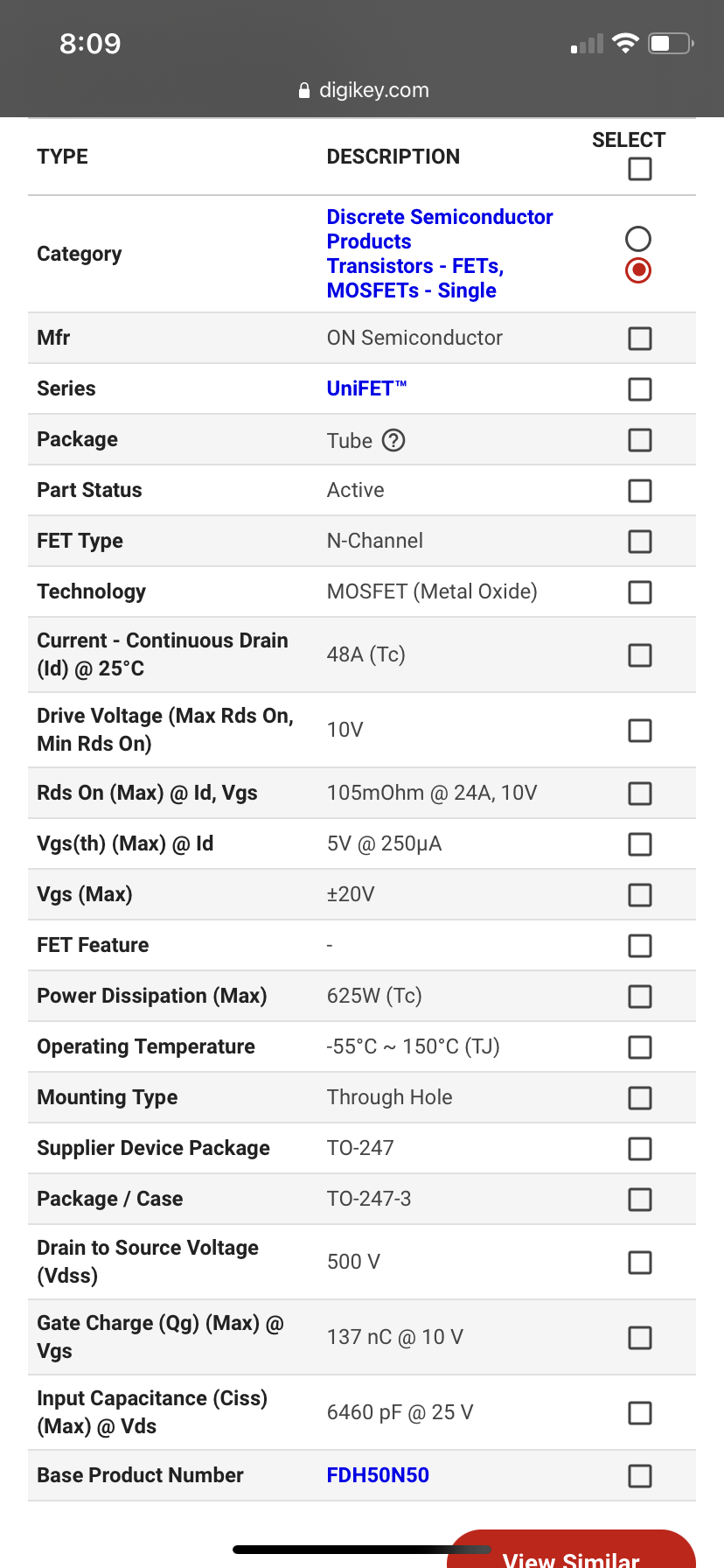Image resolution: width=724 pixels, height=1568 pixels.
Task: Open Transistors - FETs, MOSFETs - Single link
Action: coord(415,278)
